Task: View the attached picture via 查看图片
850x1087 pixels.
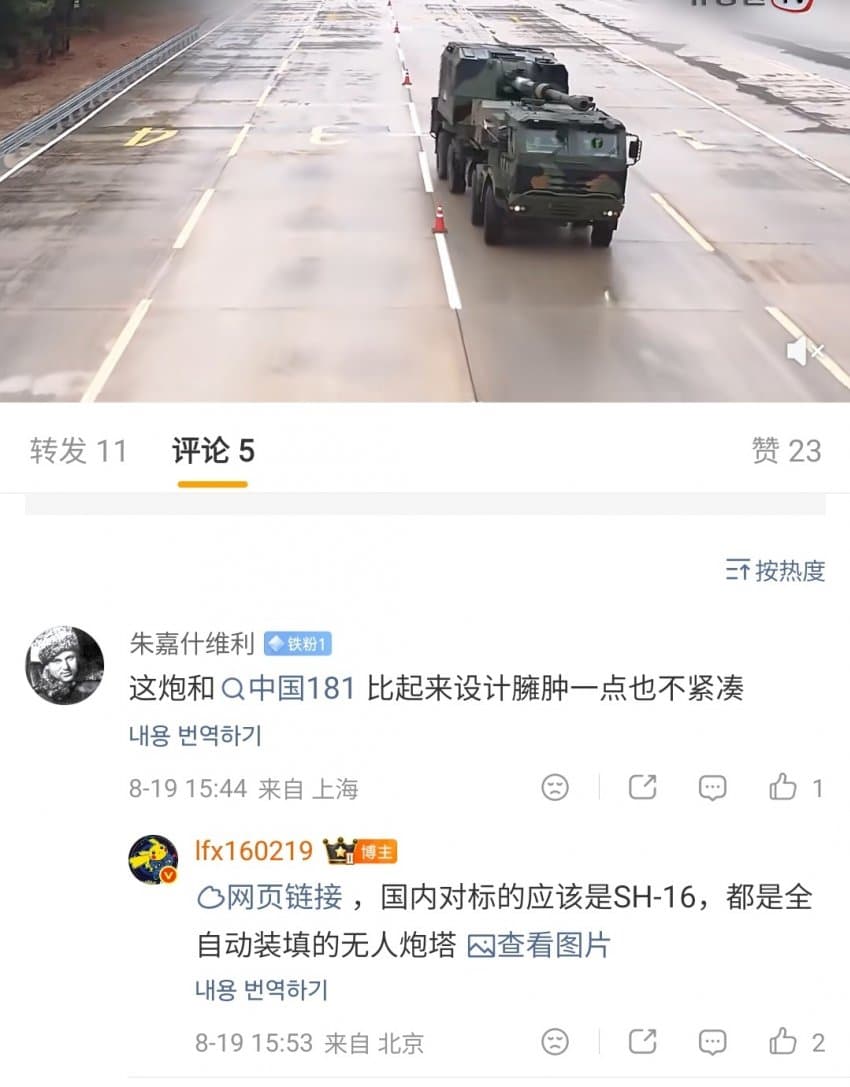Action: click(x=539, y=945)
